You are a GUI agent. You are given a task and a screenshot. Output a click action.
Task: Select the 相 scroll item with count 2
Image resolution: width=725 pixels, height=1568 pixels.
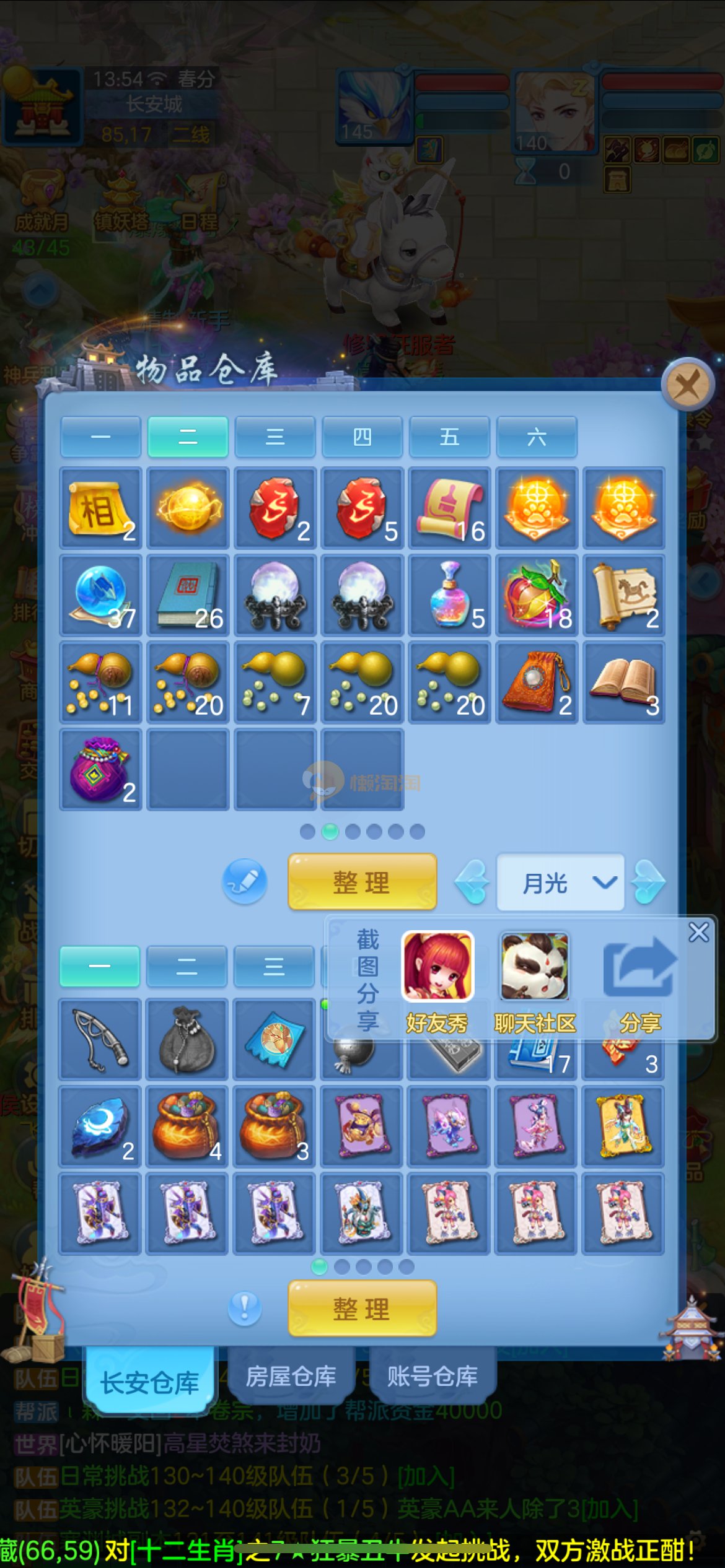point(101,508)
